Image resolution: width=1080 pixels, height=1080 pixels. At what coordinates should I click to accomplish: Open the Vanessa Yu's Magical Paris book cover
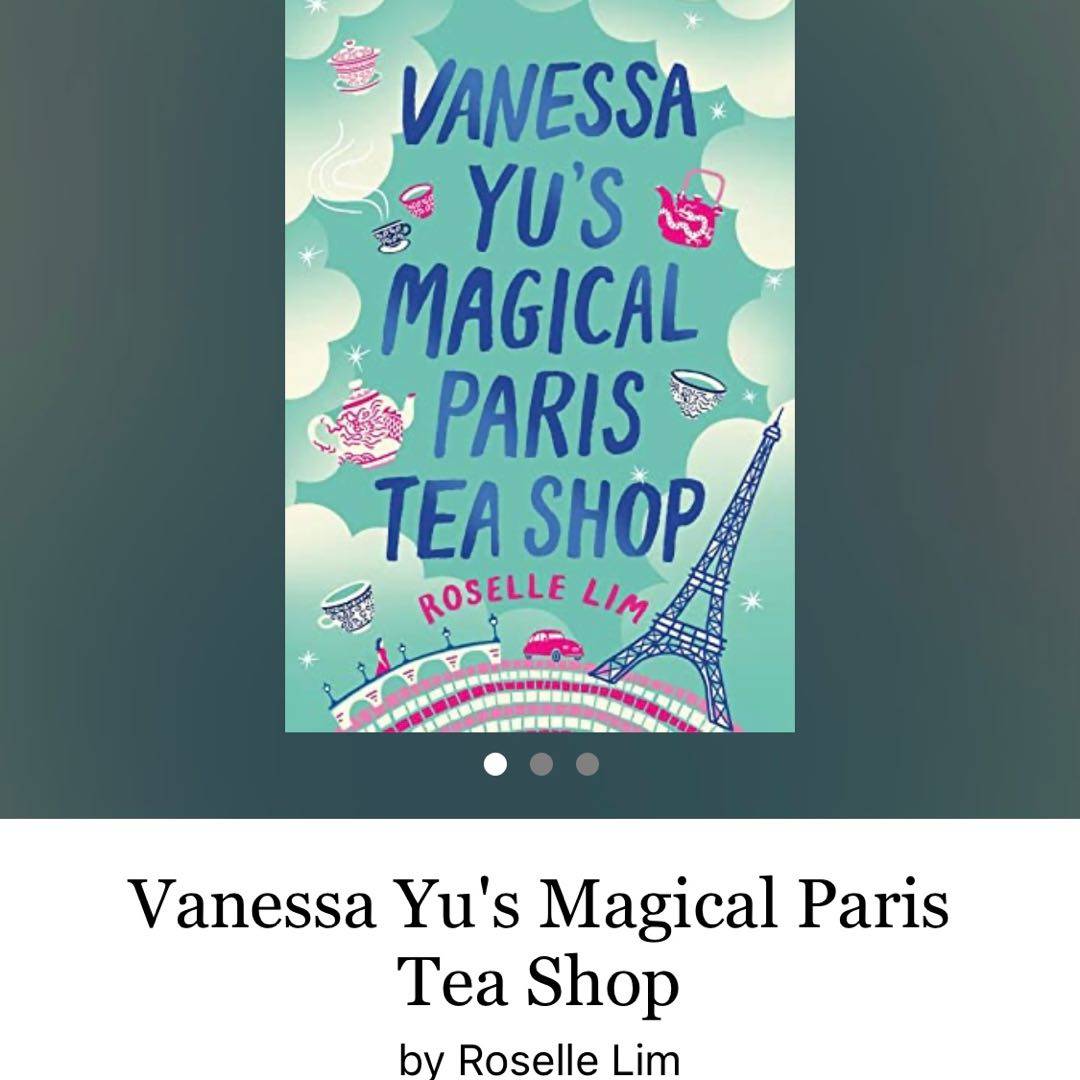540,365
